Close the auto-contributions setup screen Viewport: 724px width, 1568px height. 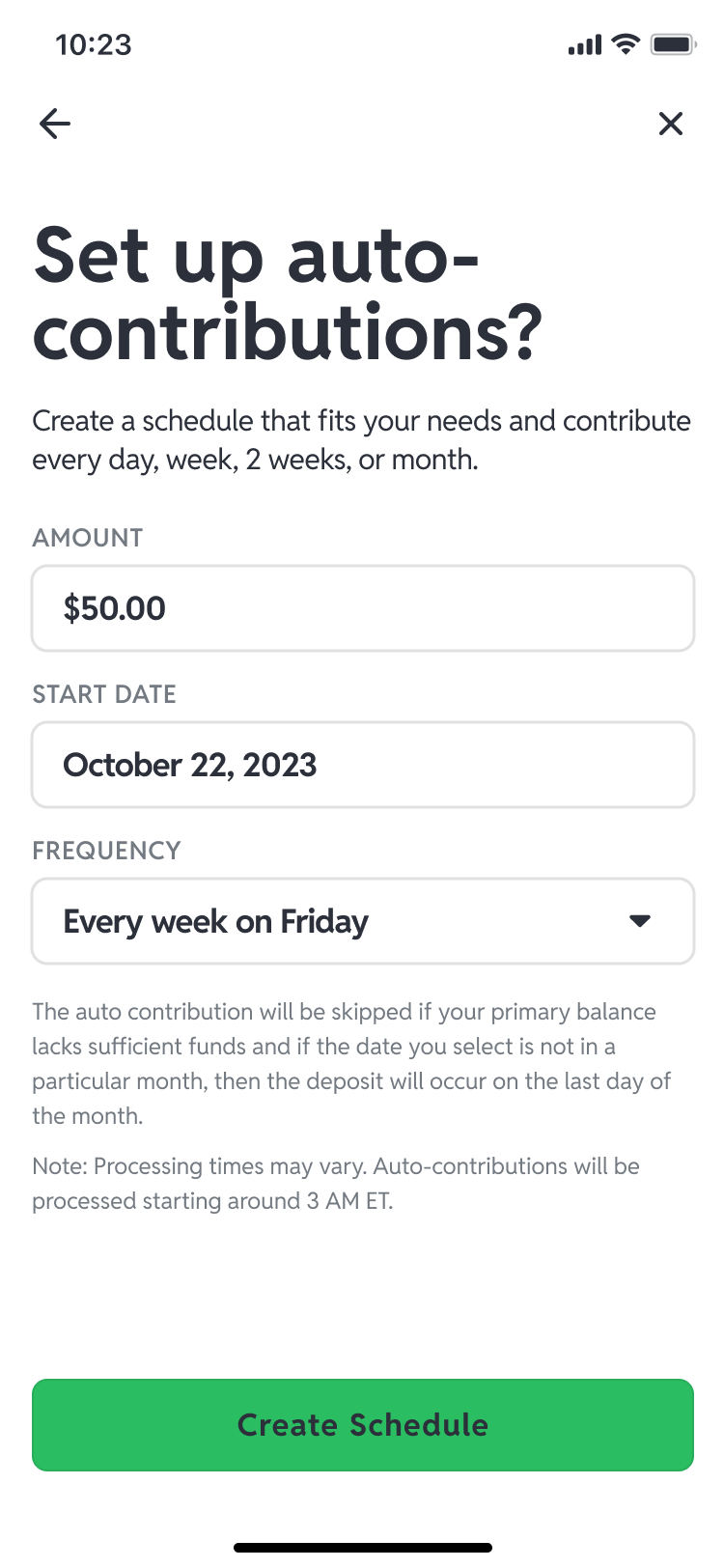point(670,124)
